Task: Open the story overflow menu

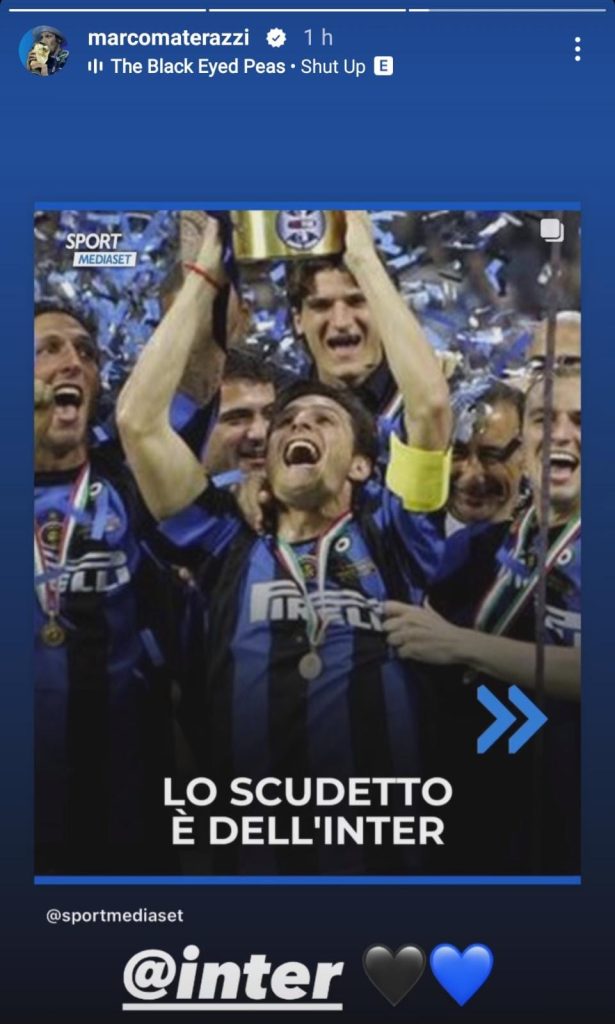Action: click(x=577, y=49)
